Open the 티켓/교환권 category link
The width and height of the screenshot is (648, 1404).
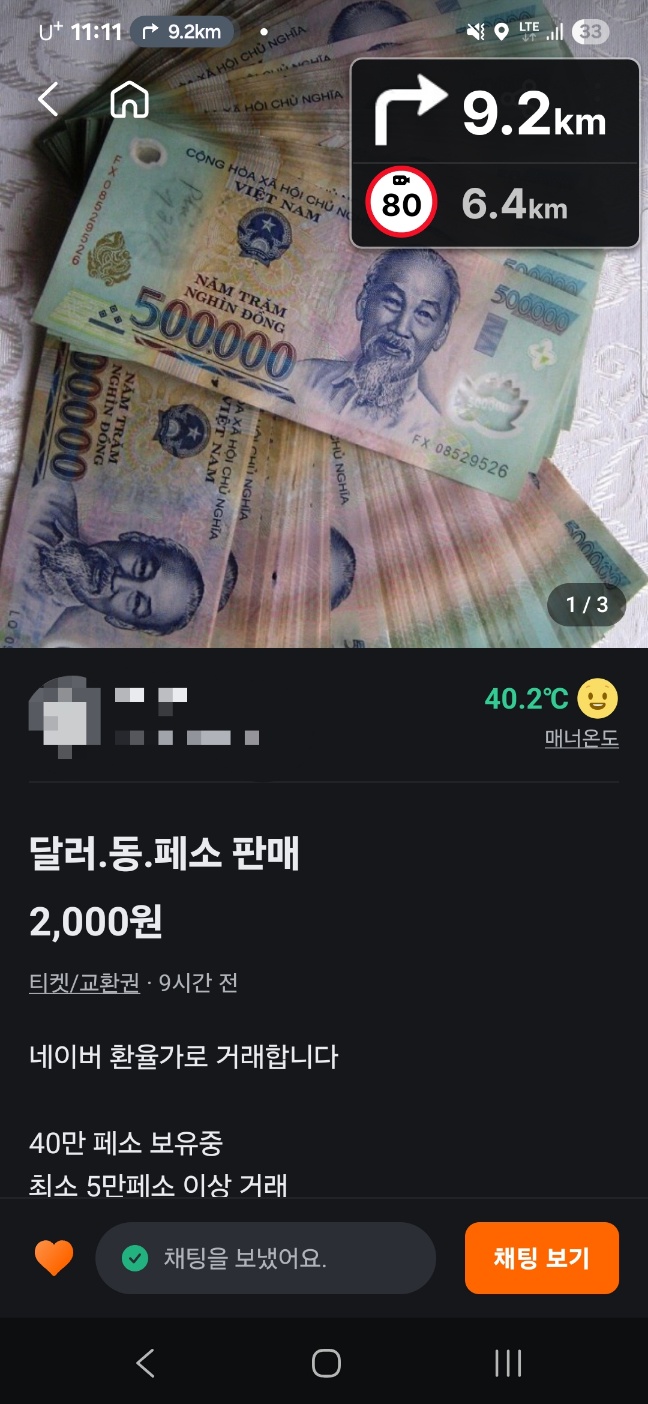pos(84,982)
